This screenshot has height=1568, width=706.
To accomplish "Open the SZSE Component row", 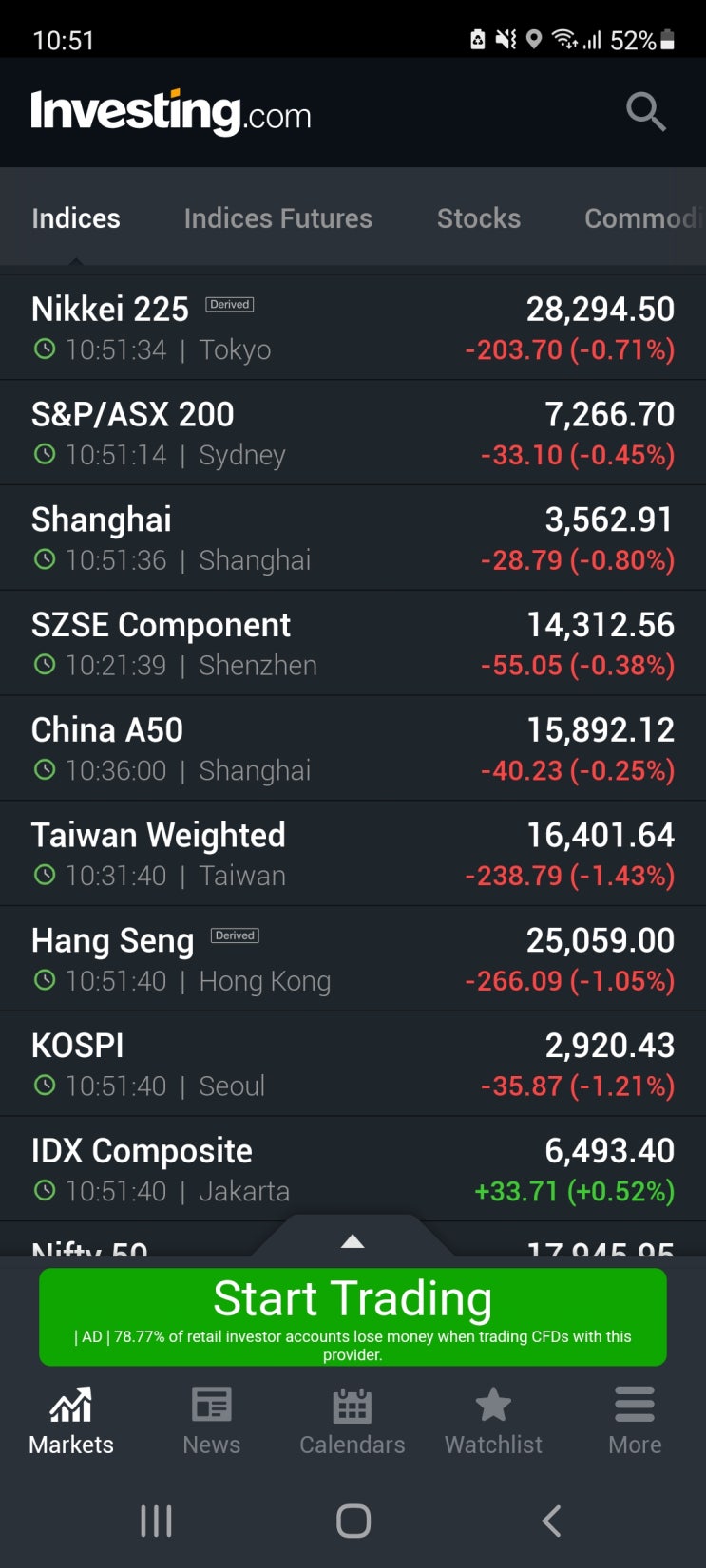I will point(353,644).
